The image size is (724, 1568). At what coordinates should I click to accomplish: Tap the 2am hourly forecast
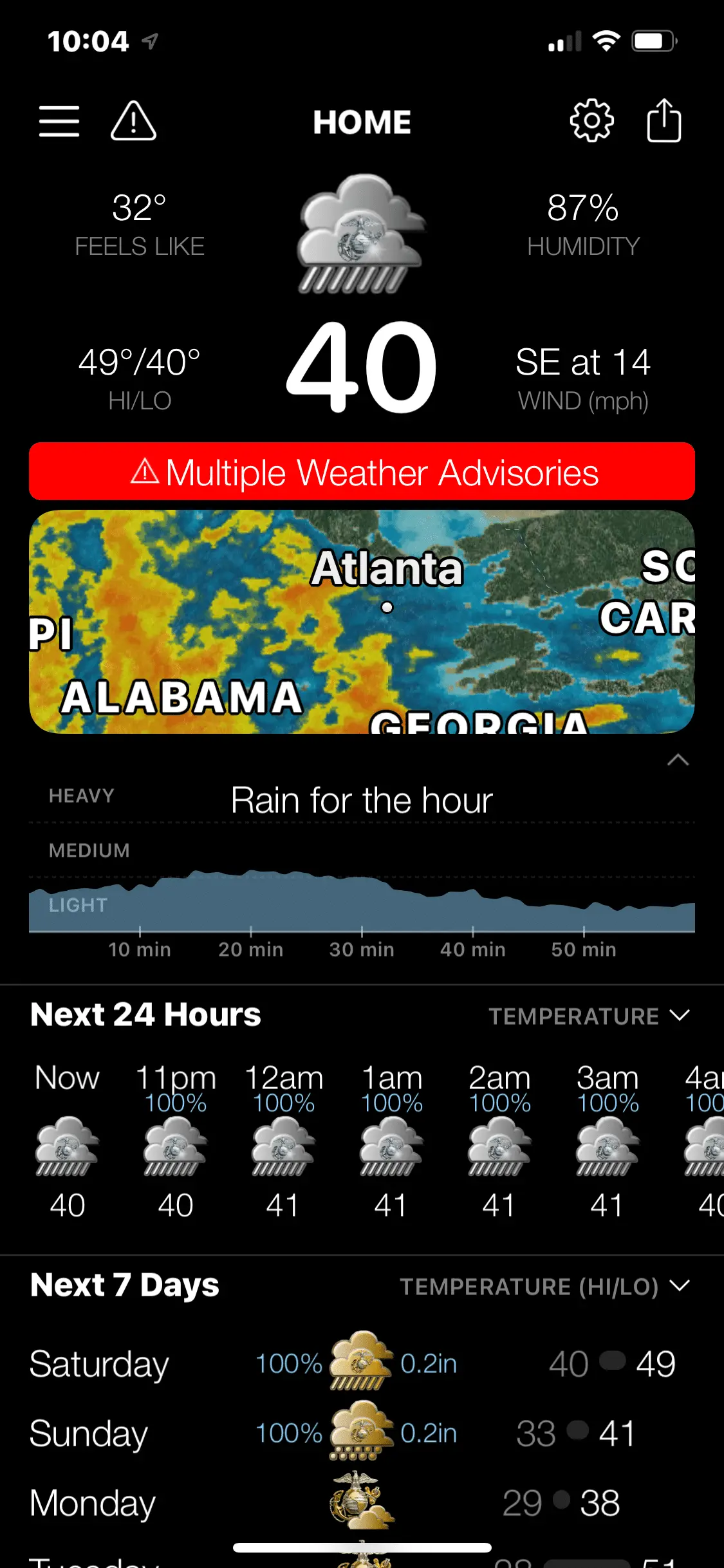(x=499, y=1141)
